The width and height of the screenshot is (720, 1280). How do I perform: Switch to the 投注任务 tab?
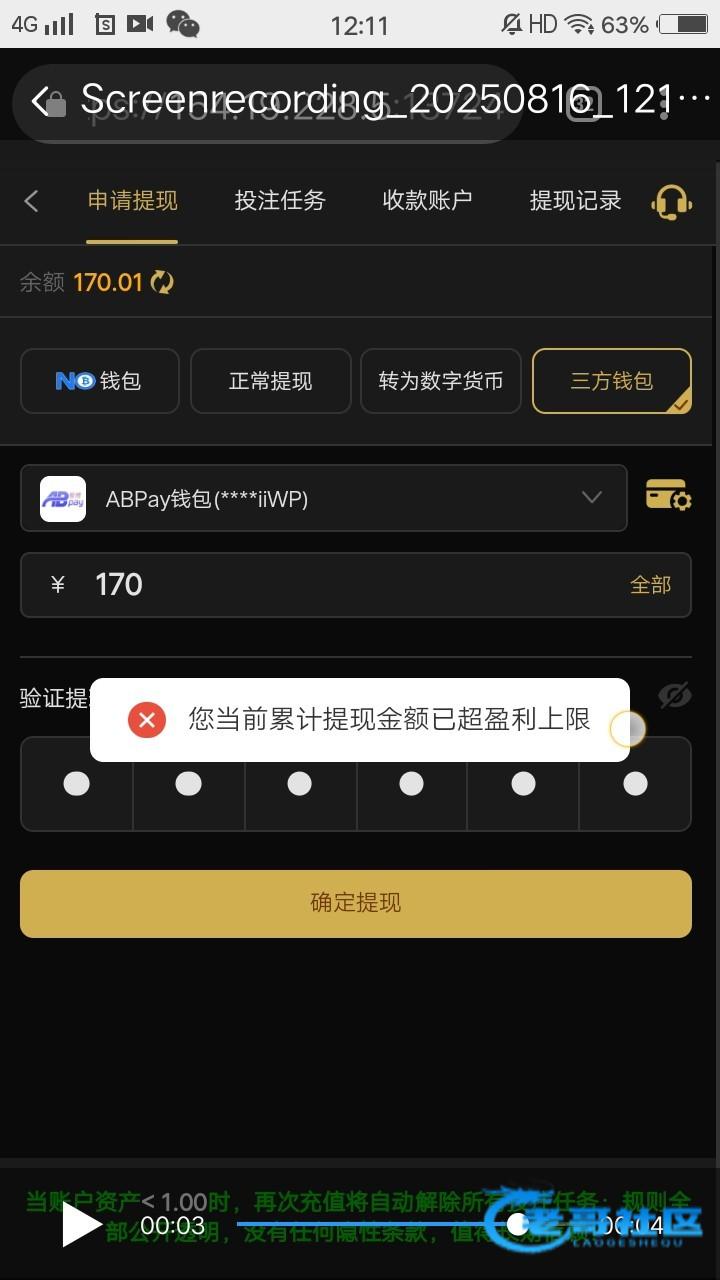pos(280,201)
